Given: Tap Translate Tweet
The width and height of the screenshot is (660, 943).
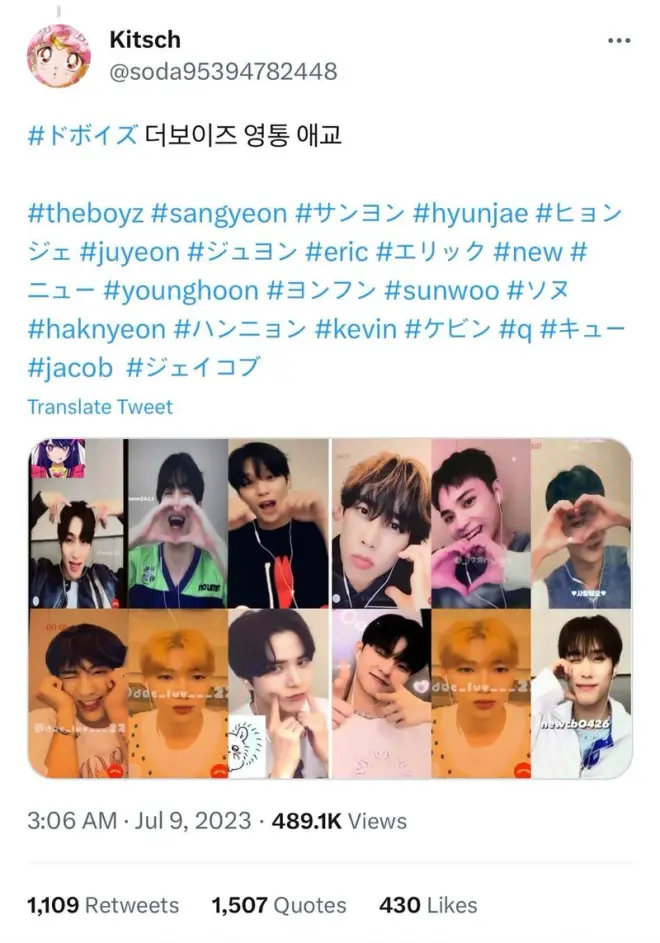Looking at the screenshot, I should click(x=100, y=407).
